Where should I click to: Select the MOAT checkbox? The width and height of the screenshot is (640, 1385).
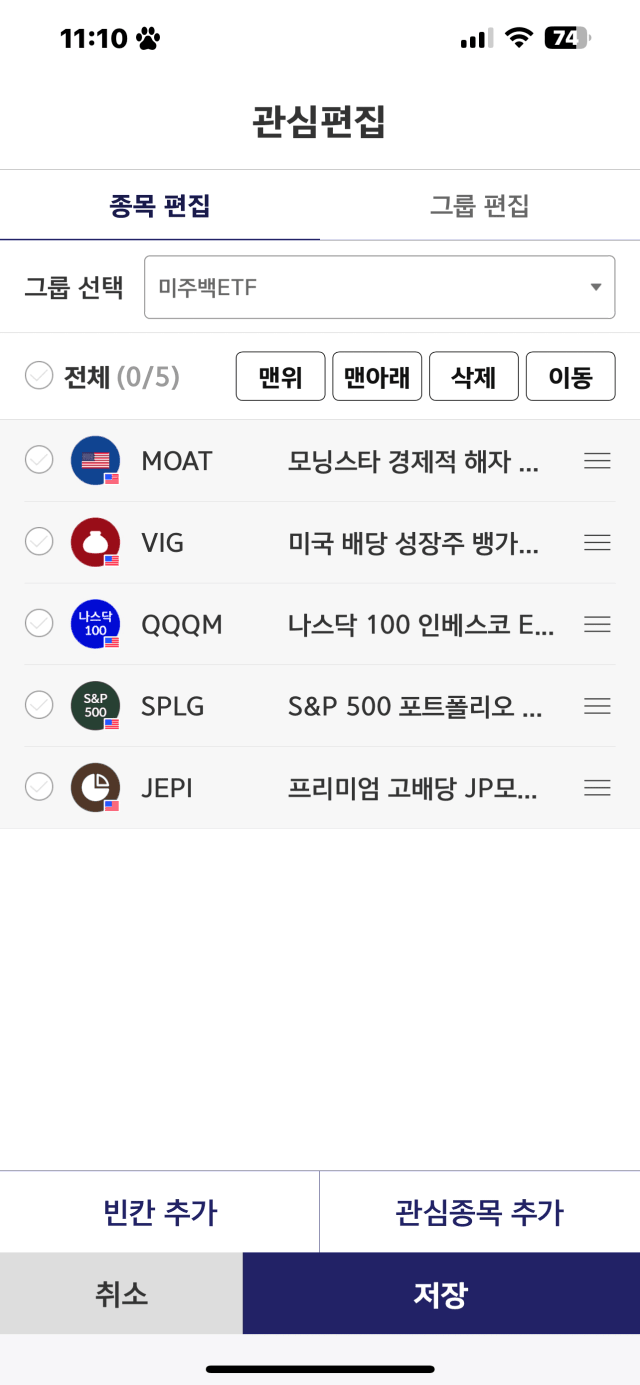pos(39,460)
